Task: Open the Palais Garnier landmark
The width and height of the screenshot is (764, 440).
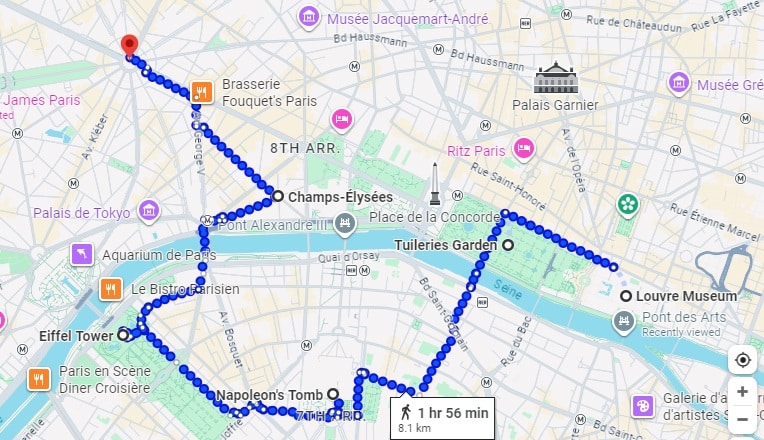Action: 553,78
